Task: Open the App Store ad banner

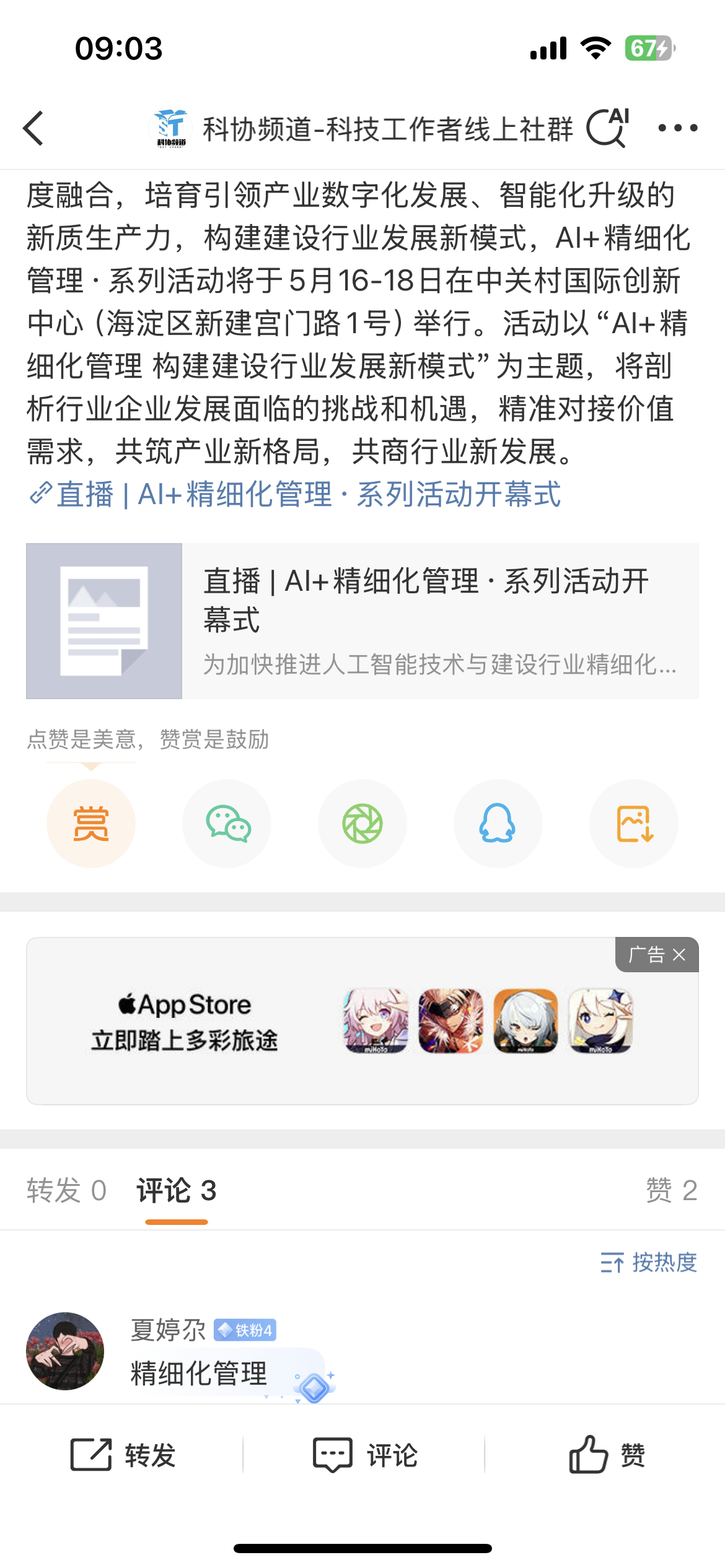Action: click(362, 1021)
